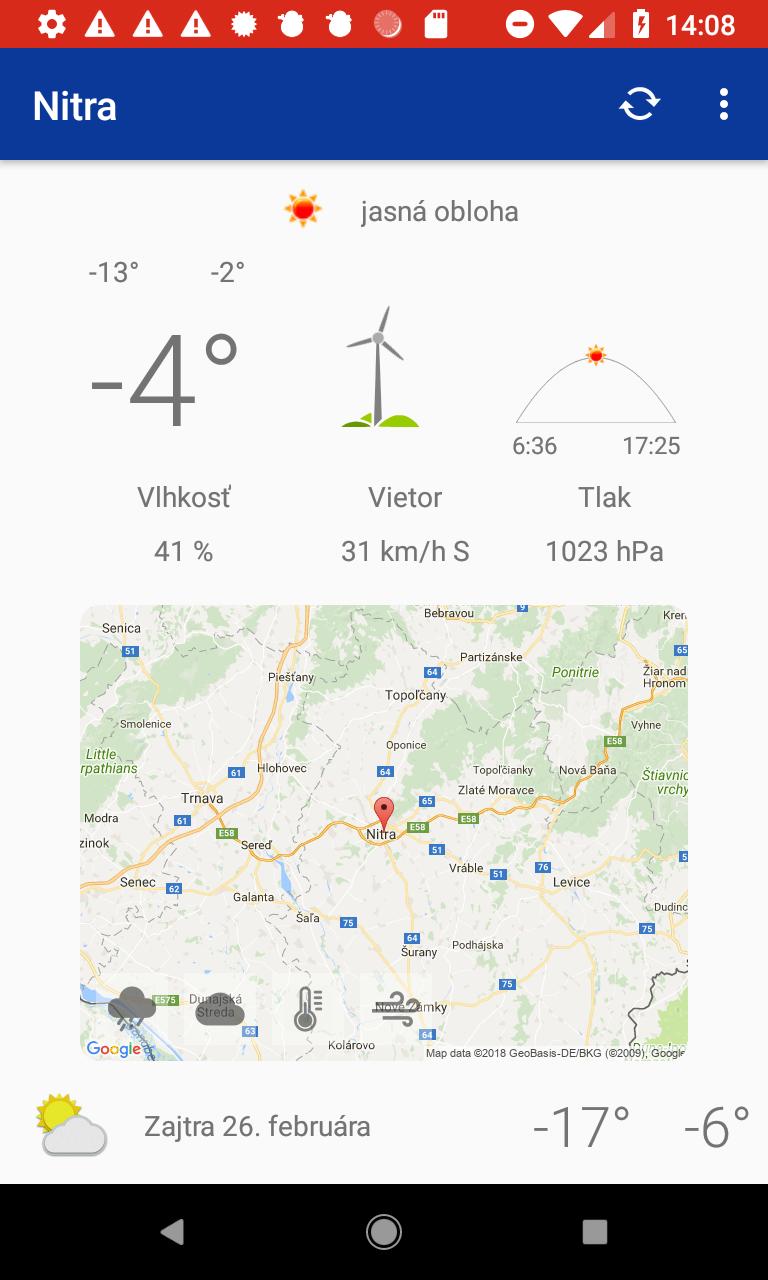Image resolution: width=768 pixels, height=1280 pixels.
Task: Toggle the cloud cover map layer
Action: pos(222,1010)
